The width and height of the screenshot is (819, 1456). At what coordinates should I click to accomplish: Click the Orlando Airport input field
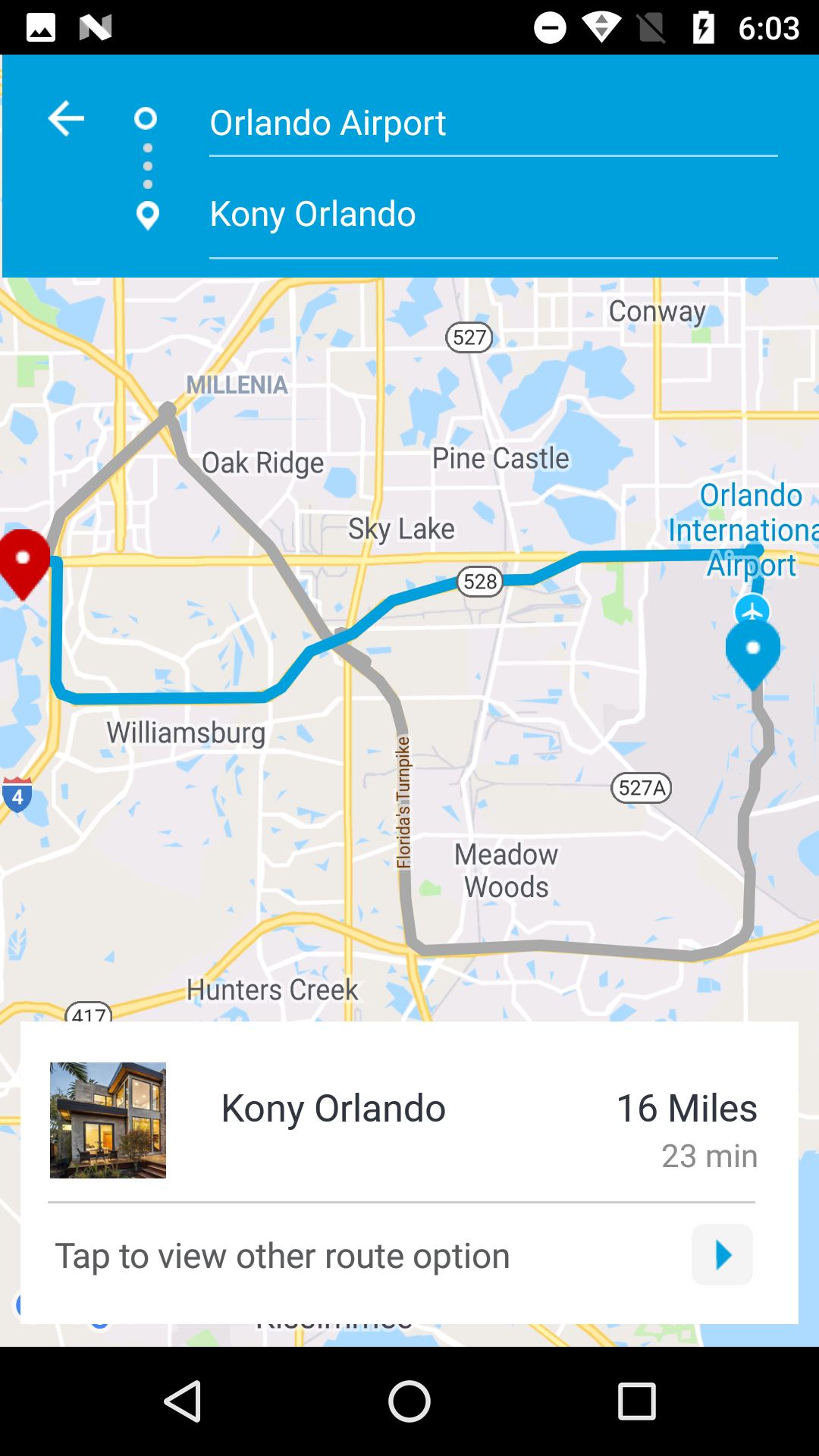(491, 123)
